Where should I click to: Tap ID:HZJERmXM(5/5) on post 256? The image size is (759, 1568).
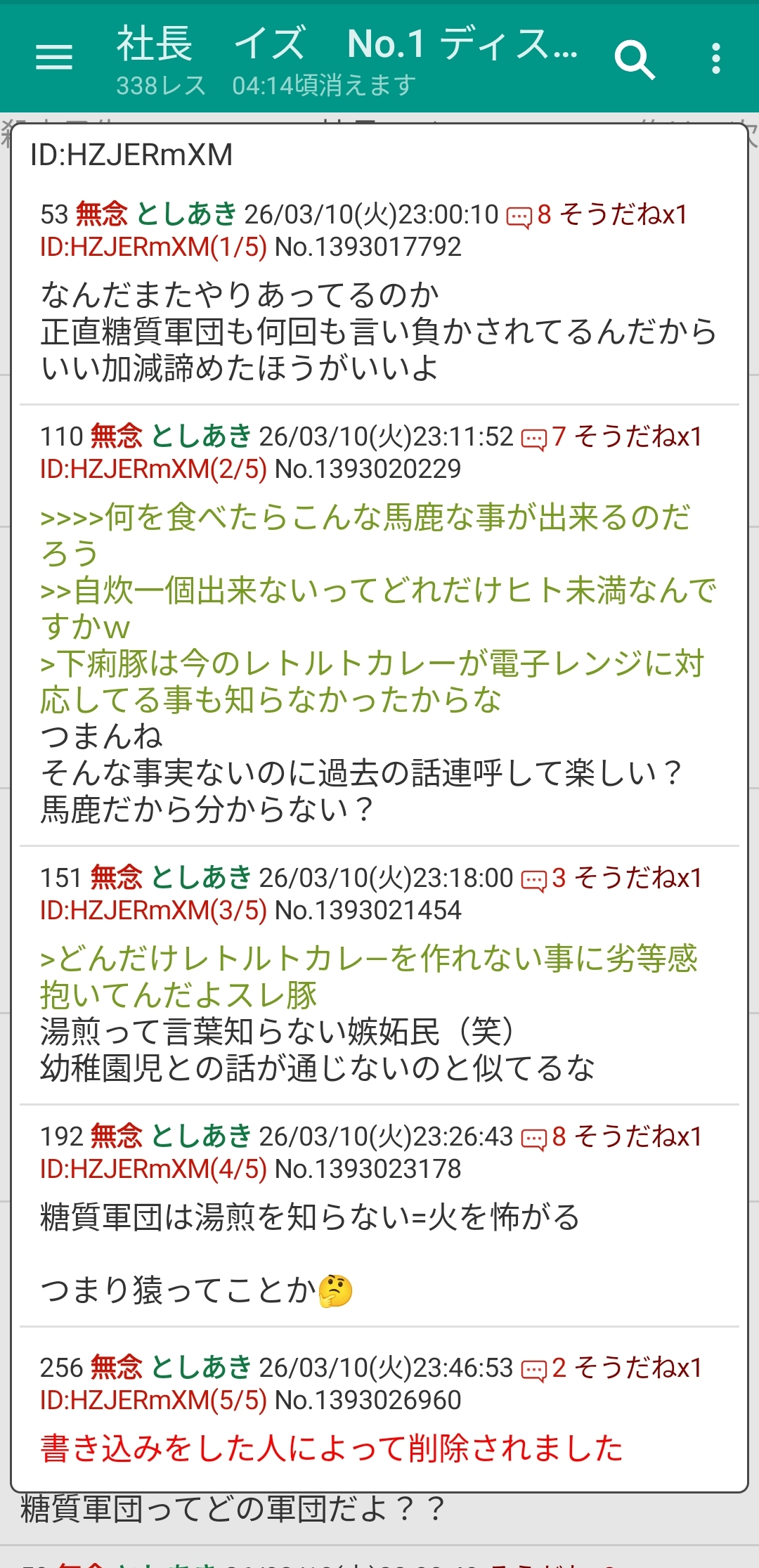coord(153,1400)
